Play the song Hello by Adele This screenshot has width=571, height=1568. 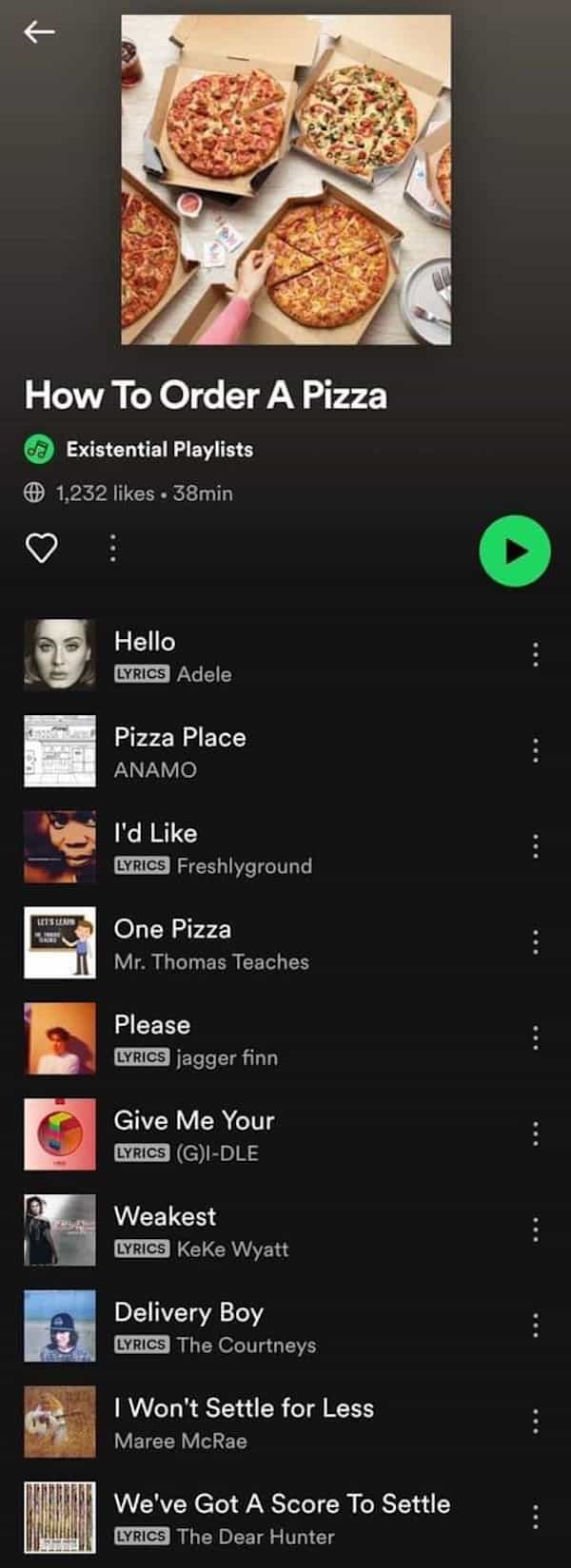(145, 642)
